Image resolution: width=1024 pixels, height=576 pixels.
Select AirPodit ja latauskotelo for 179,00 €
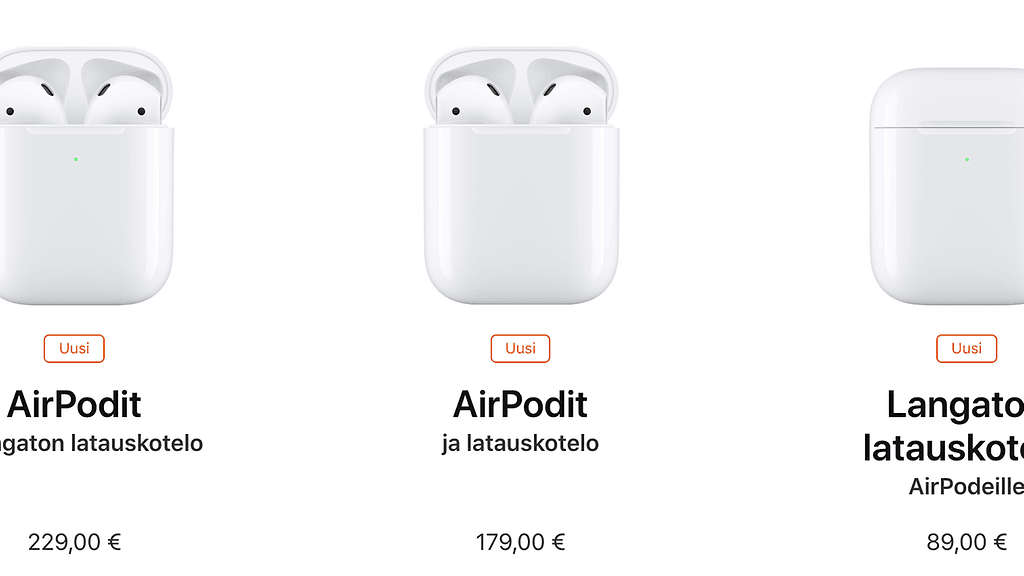(520, 405)
